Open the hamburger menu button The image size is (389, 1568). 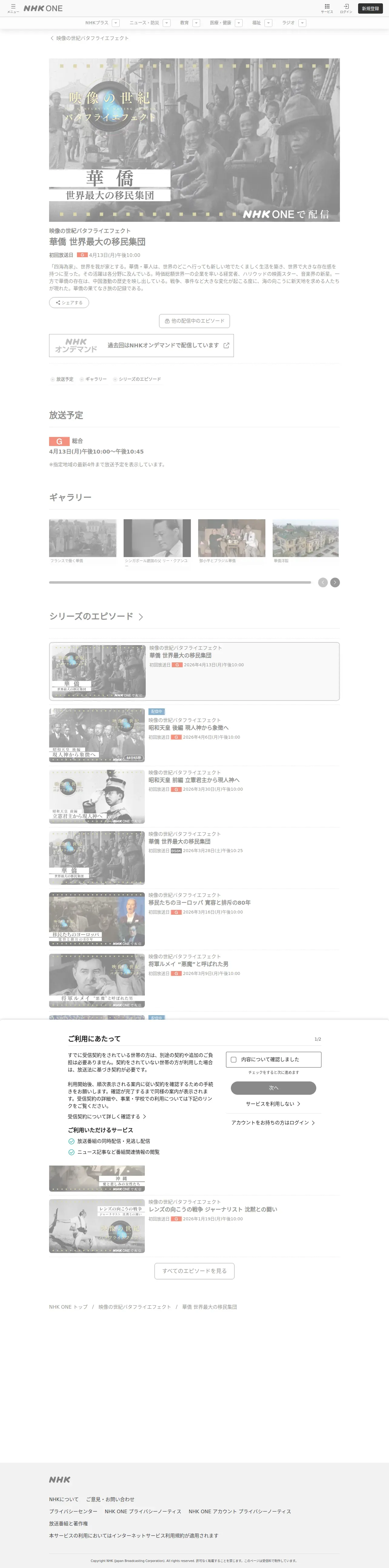tap(13, 8)
